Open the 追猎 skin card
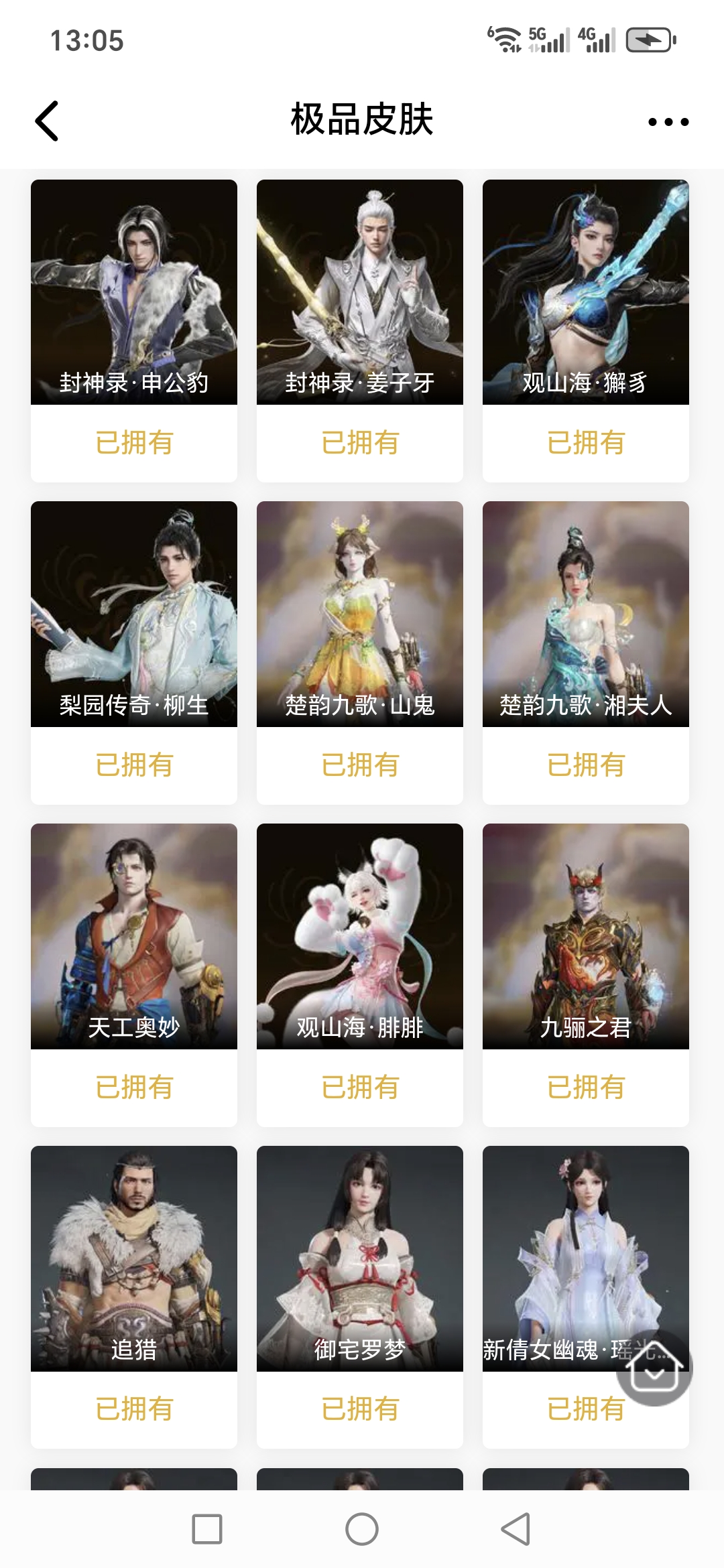The height and width of the screenshot is (1568, 724). (x=134, y=1258)
